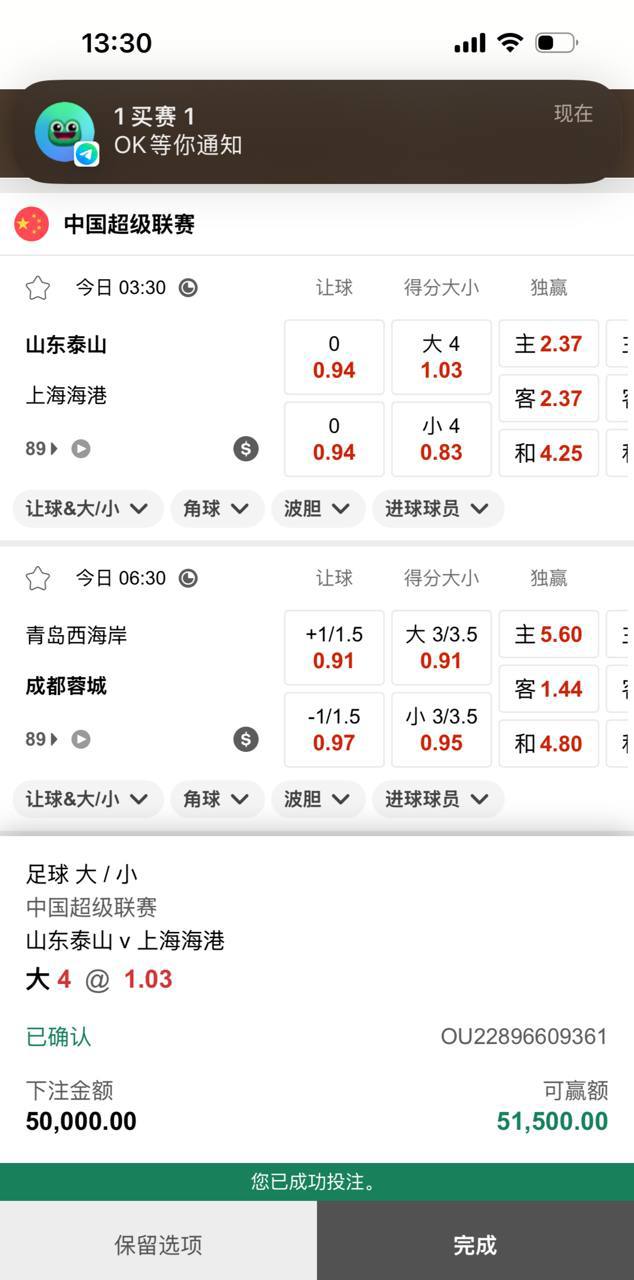The height and width of the screenshot is (1280, 634).
Task: Tap 保留选项 to keep selections
Action: click(x=158, y=1244)
